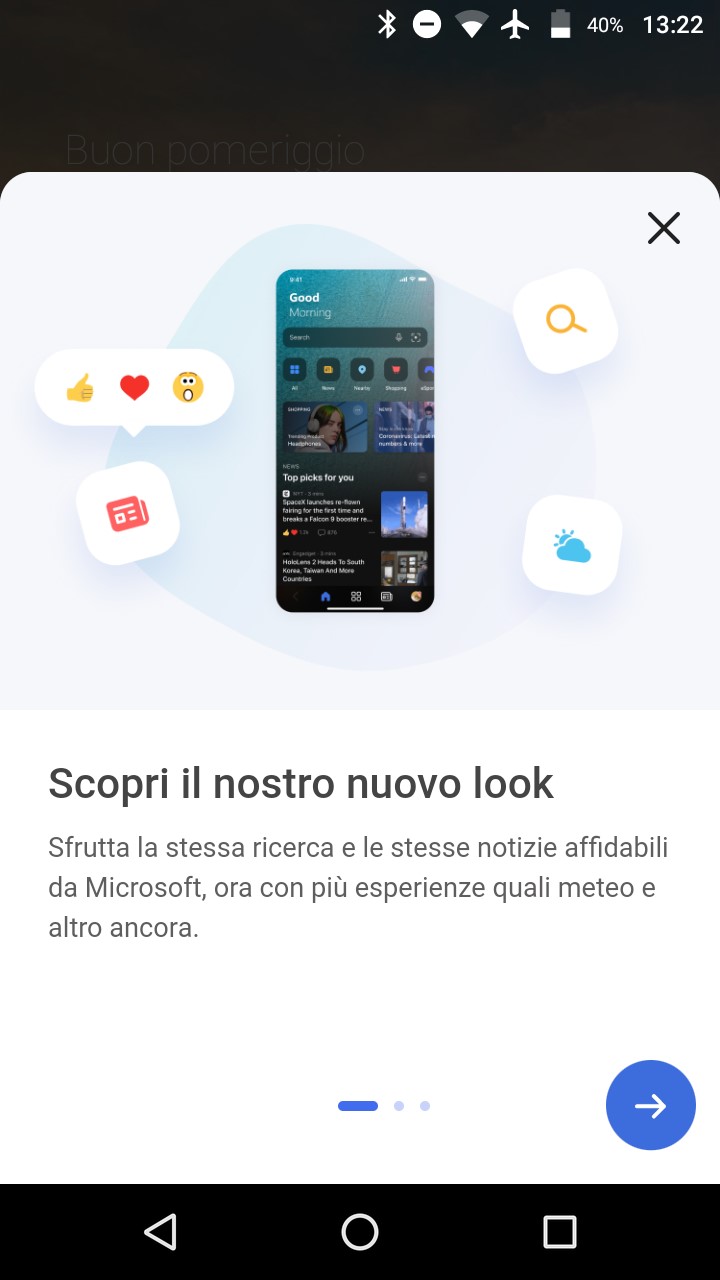This screenshot has width=720, height=1280.
Task: Open recent apps from navigation bar
Action: coord(560,1232)
